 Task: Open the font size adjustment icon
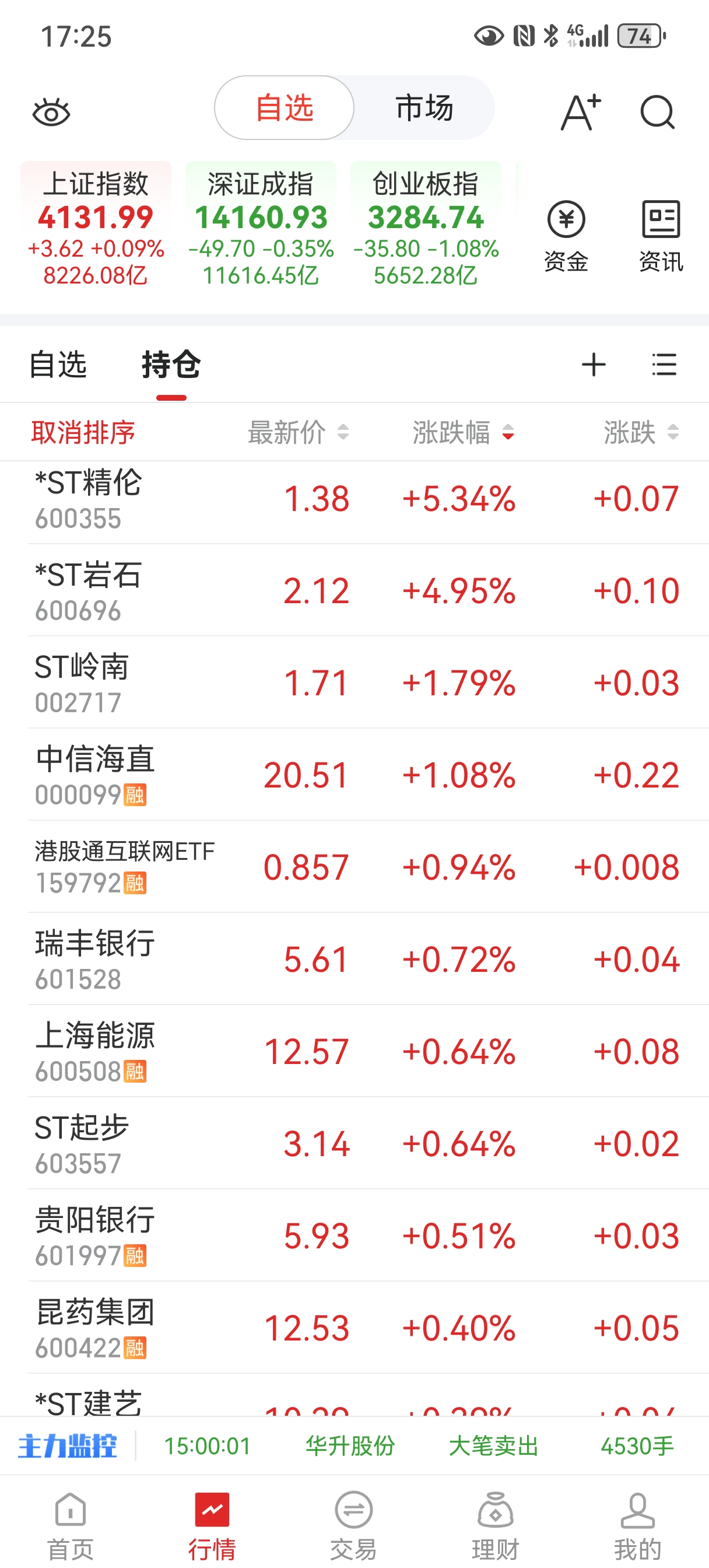coord(580,113)
